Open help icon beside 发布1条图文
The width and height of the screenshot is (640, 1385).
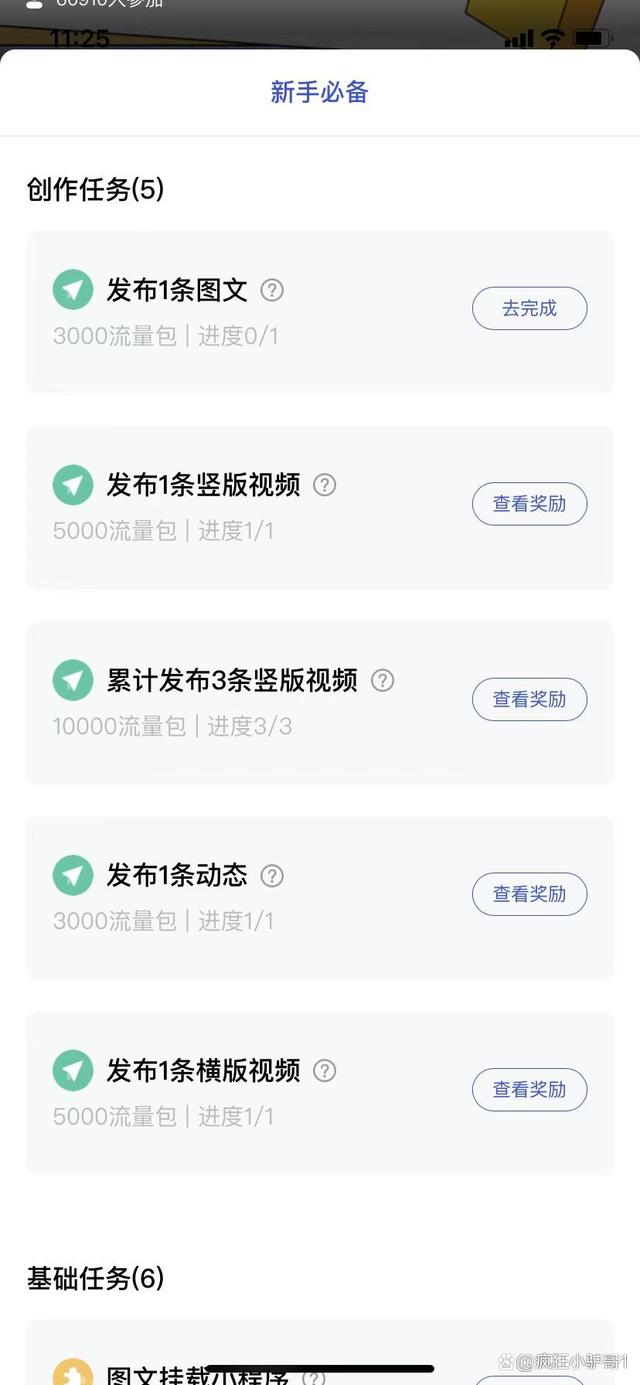[x=272, y=290]
